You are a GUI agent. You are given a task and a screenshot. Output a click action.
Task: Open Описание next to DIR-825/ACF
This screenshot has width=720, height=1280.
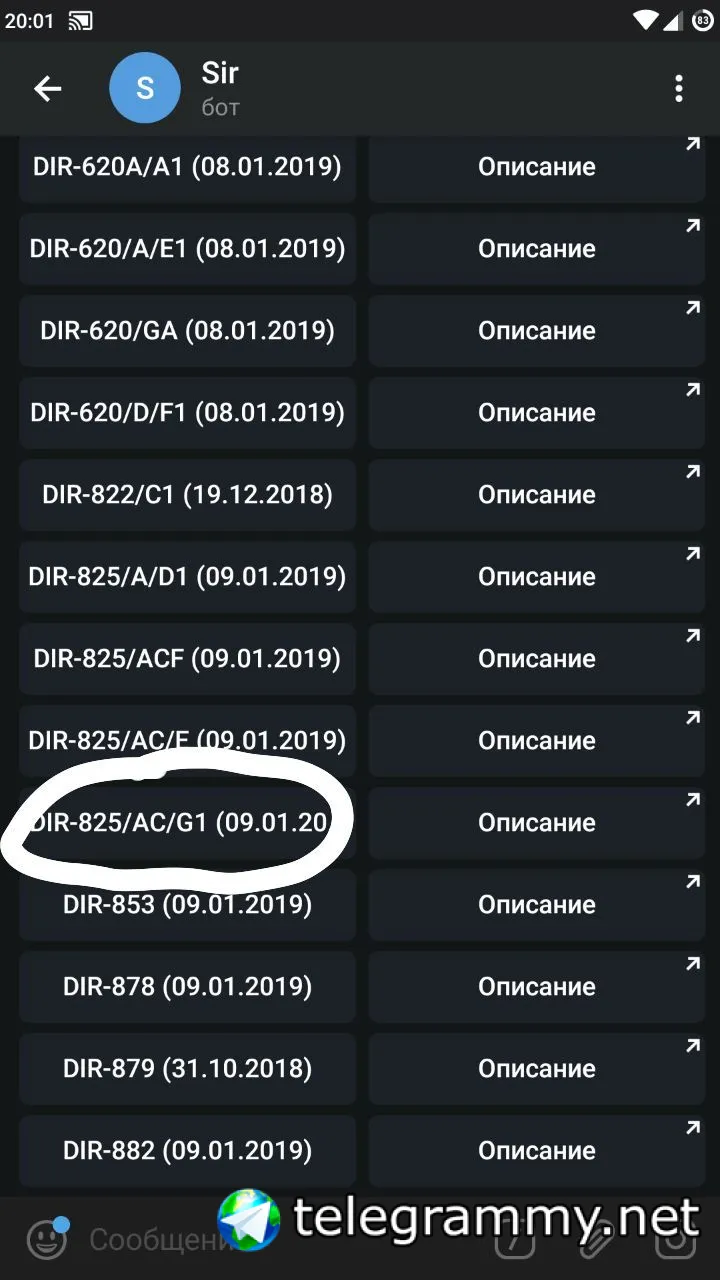[x=537, y=659]
